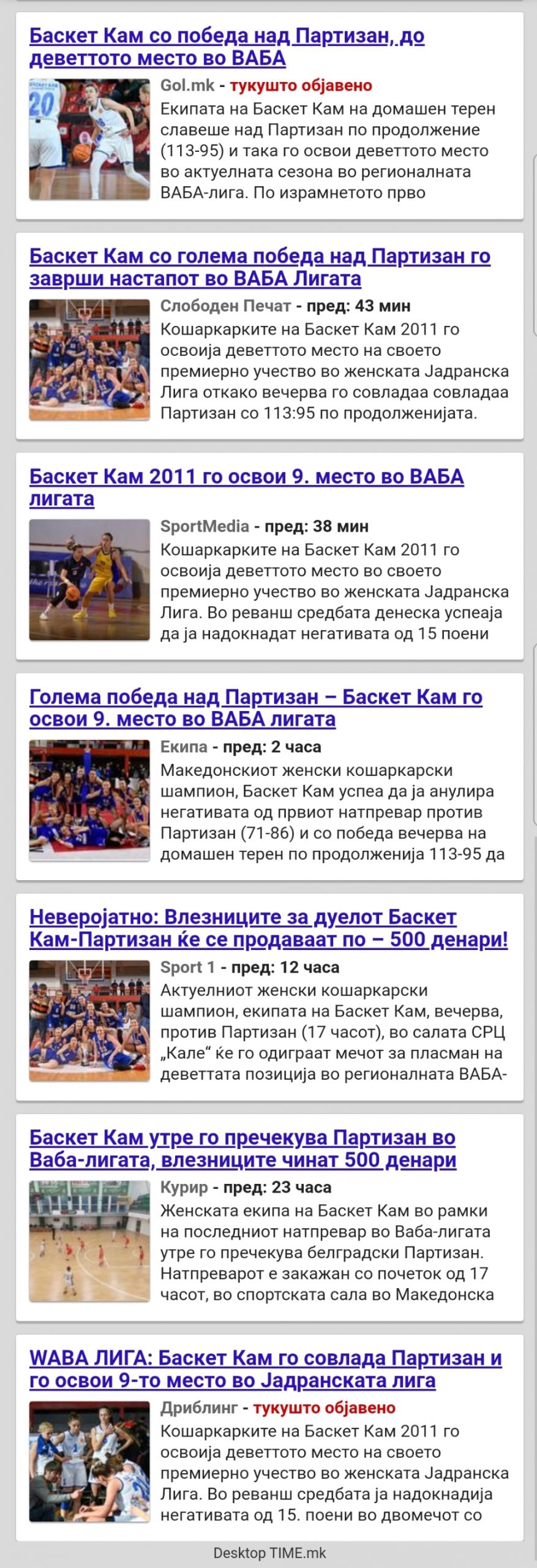Tap the Слободен Печат article thumbnail
This screenshot has height=1568, width=537.
89,360
